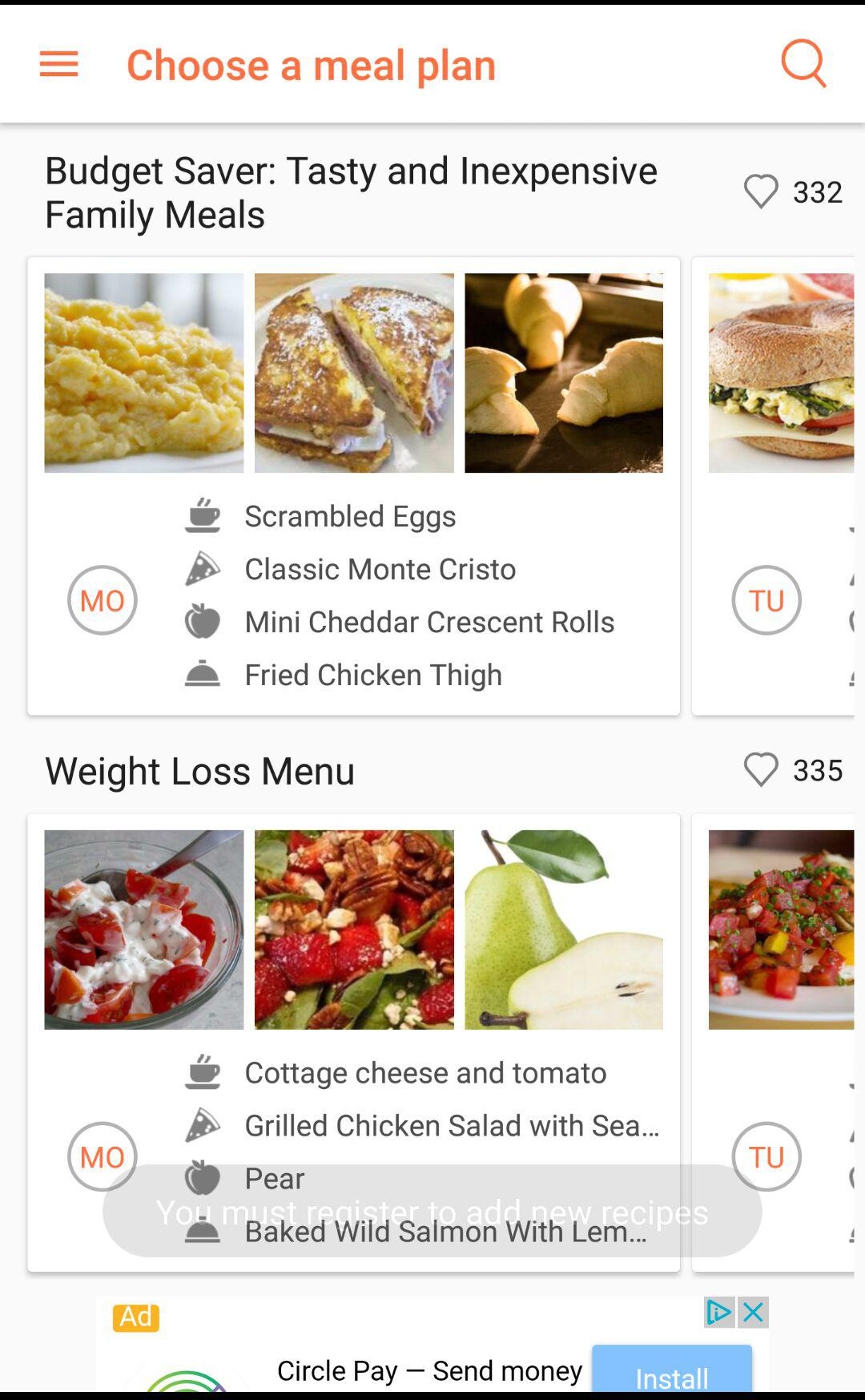865x1400 pixels.
Task: Open Budget Saver Monday meal card
Action: tap(353, 486)
